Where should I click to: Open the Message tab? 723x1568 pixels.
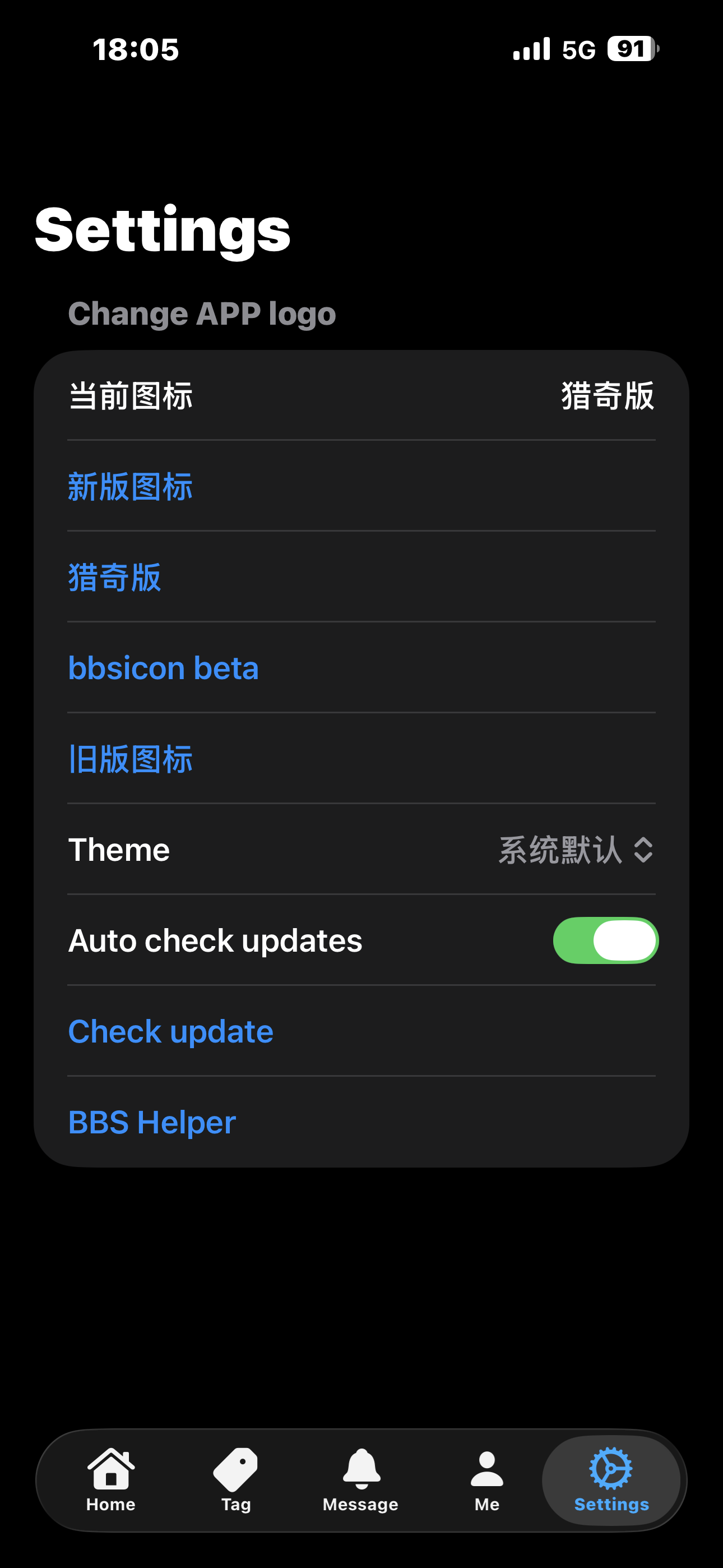pyautogui.click(x=361, y=1479)
